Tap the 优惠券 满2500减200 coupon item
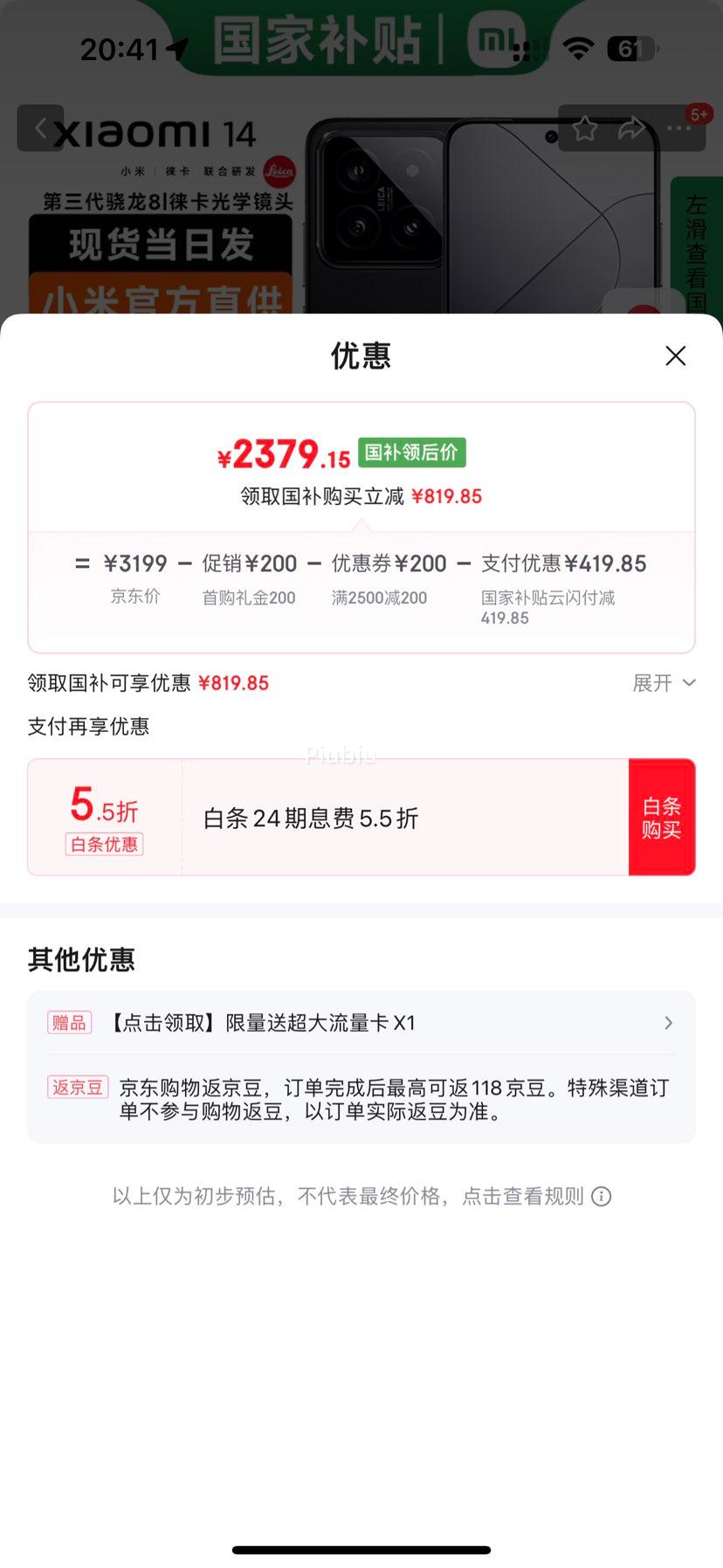Image resolution: width=723 pixels, height=1568 pixels. tap(380, 577)
